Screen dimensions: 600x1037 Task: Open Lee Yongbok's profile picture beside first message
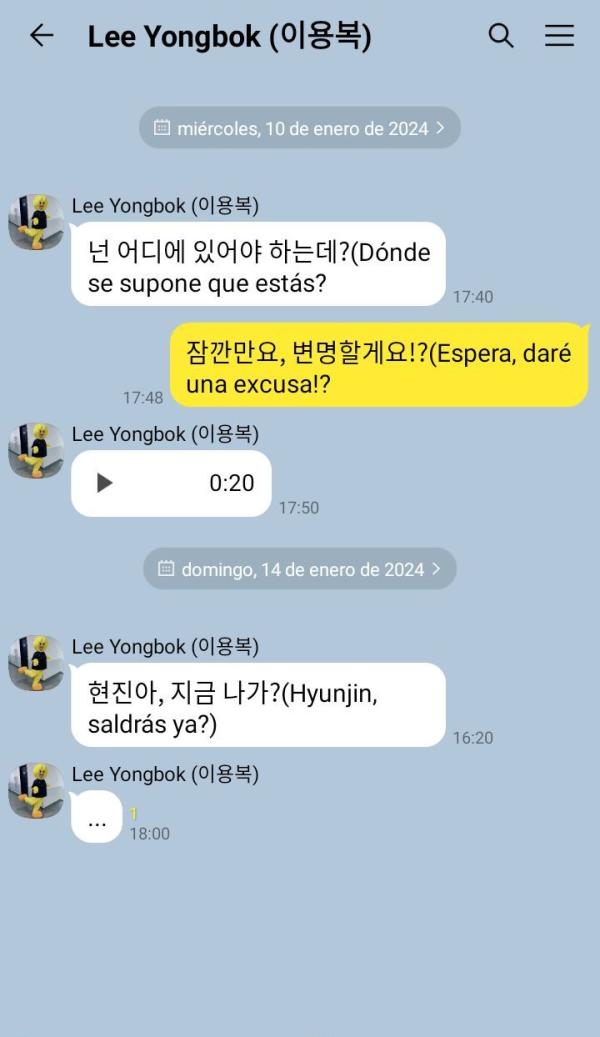coord(36,222)
